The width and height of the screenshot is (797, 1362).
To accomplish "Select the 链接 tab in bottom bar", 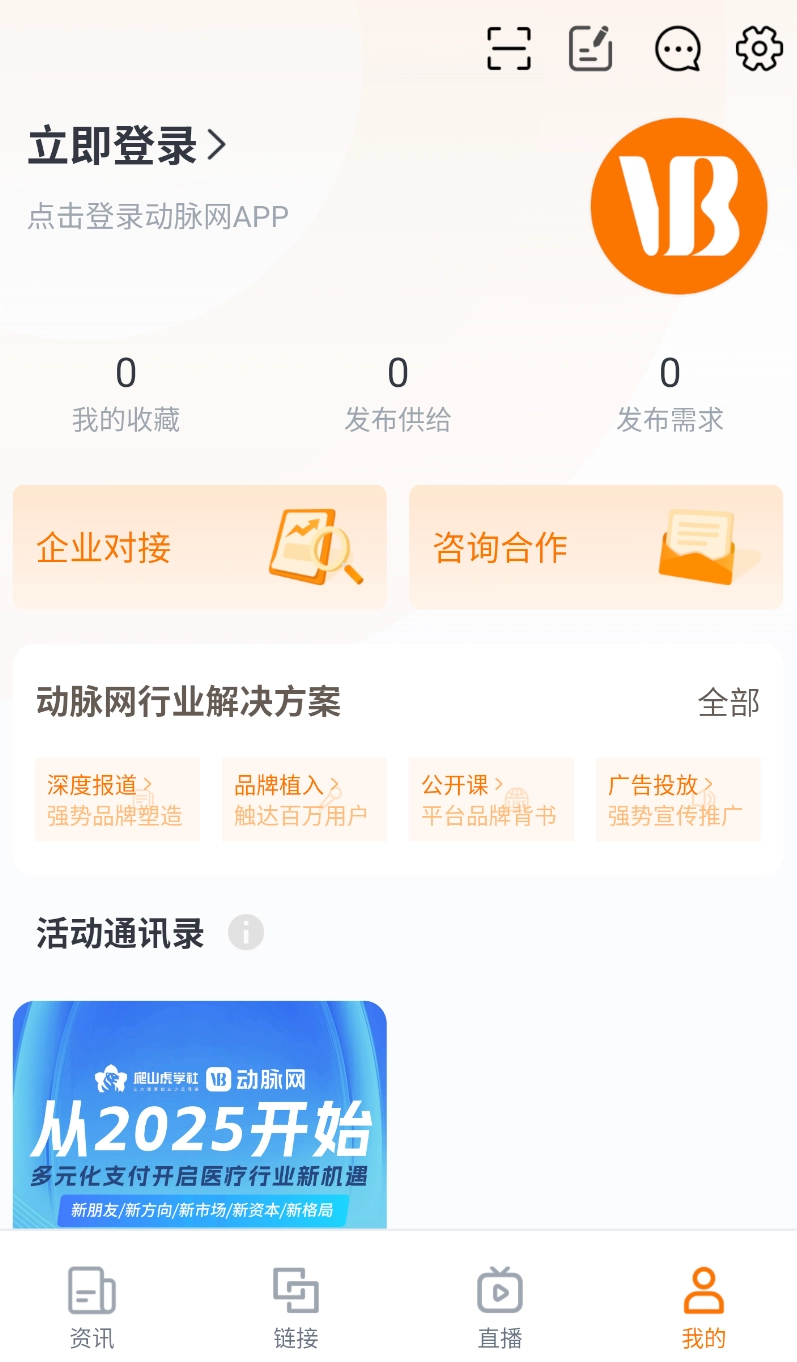I will pyautogui.click(x=295, y=1305).
